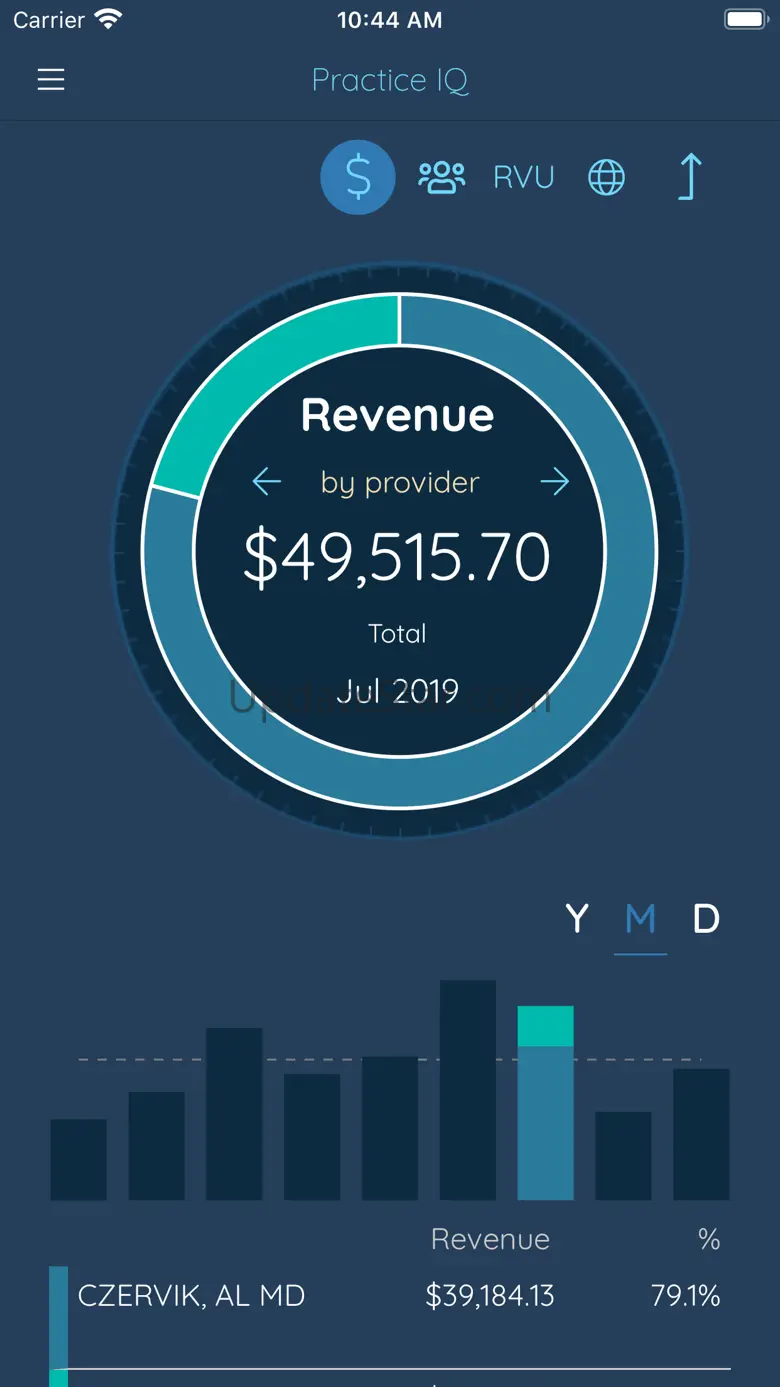Open the globe view

coord(606,178)
